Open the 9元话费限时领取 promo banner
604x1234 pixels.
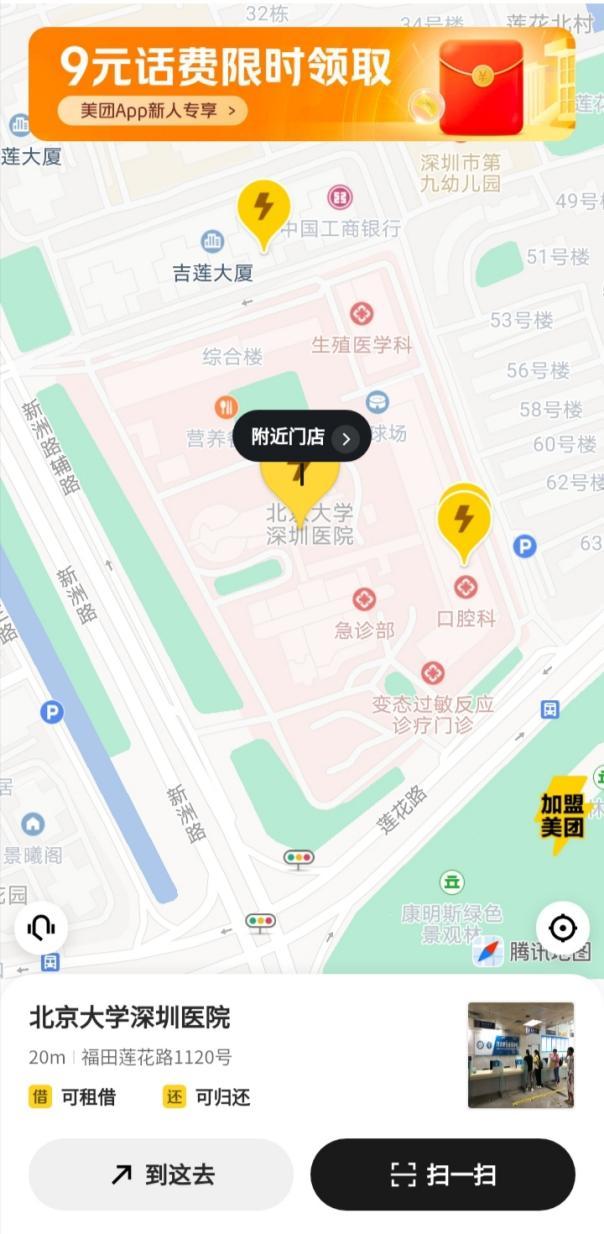[302, 83]
